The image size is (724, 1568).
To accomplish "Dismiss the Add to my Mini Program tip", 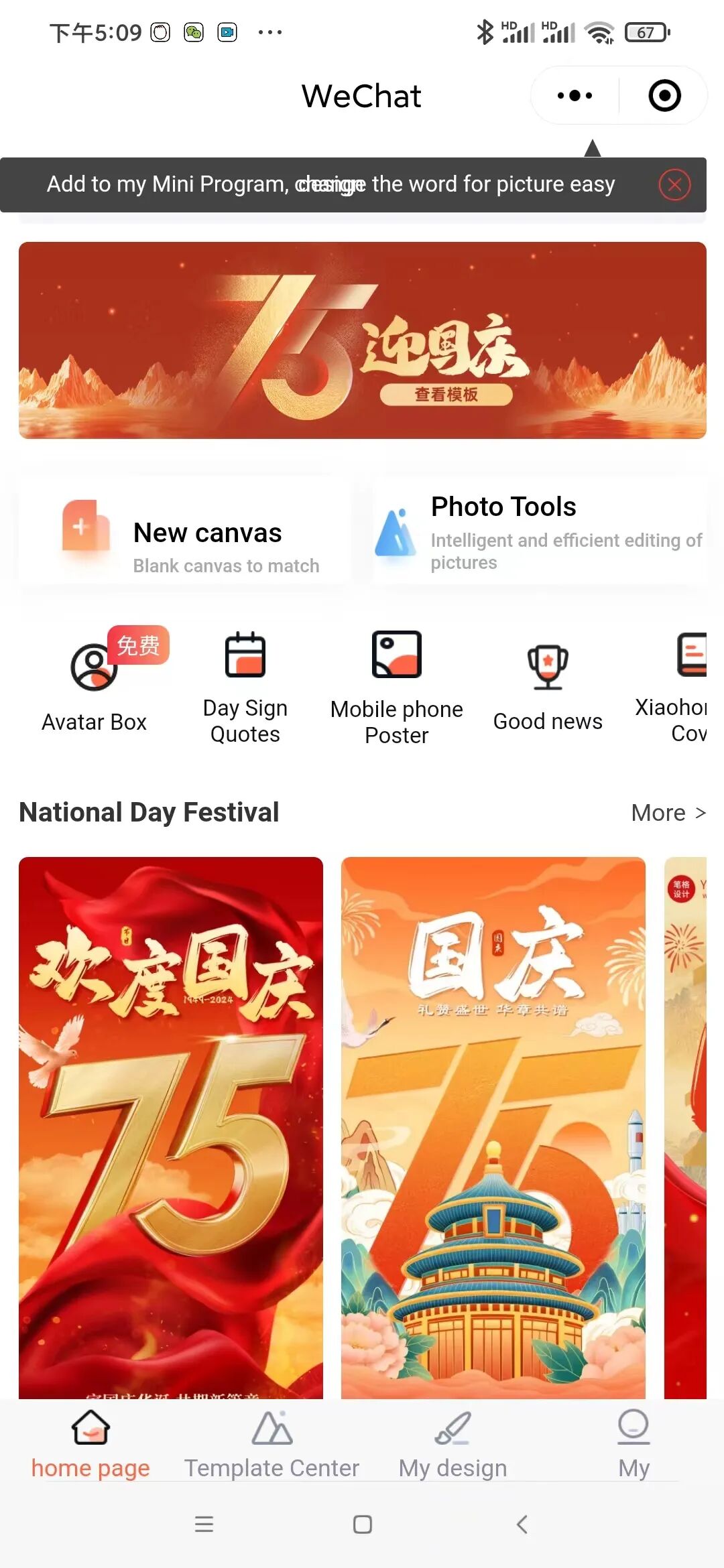I will [x=674, y=185].
